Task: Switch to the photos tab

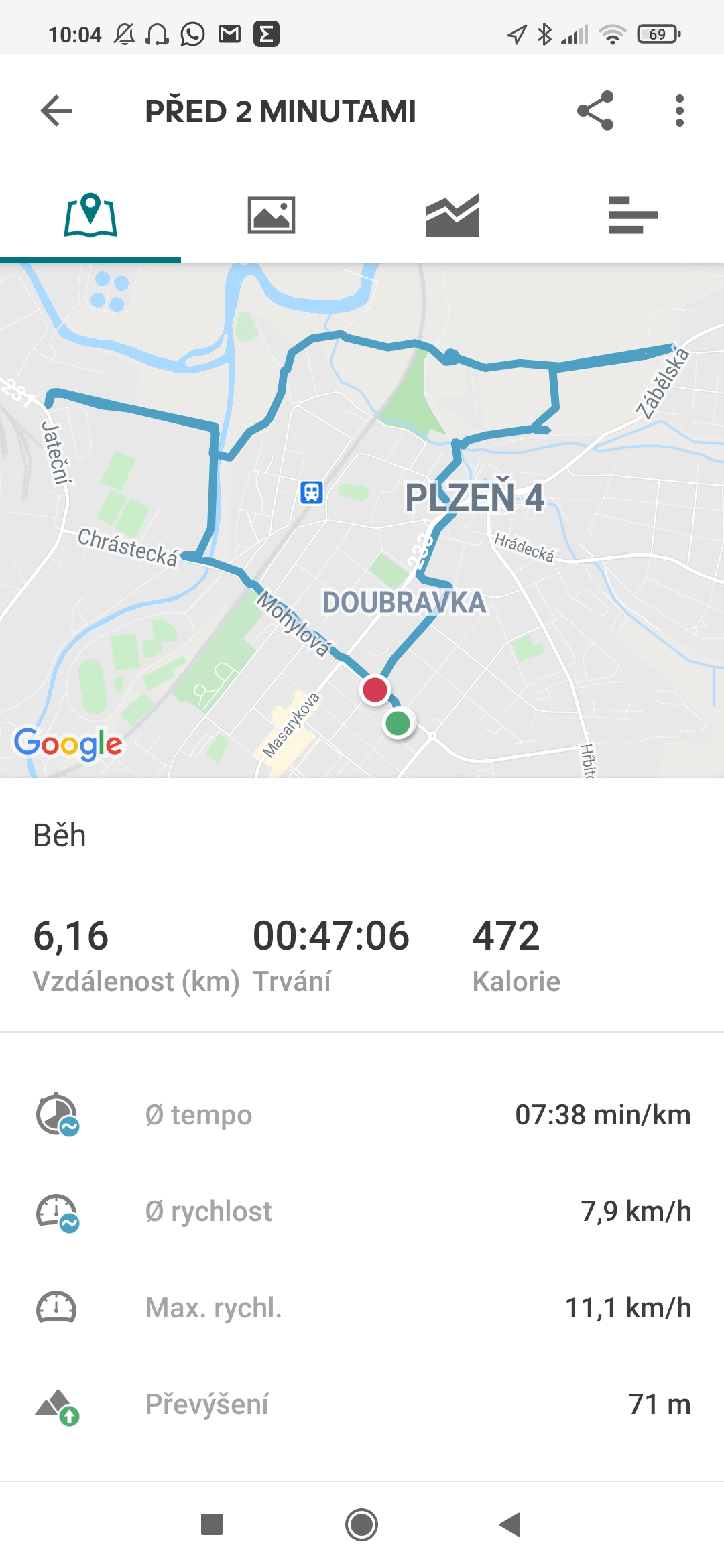Action: [x=271, y=215]
